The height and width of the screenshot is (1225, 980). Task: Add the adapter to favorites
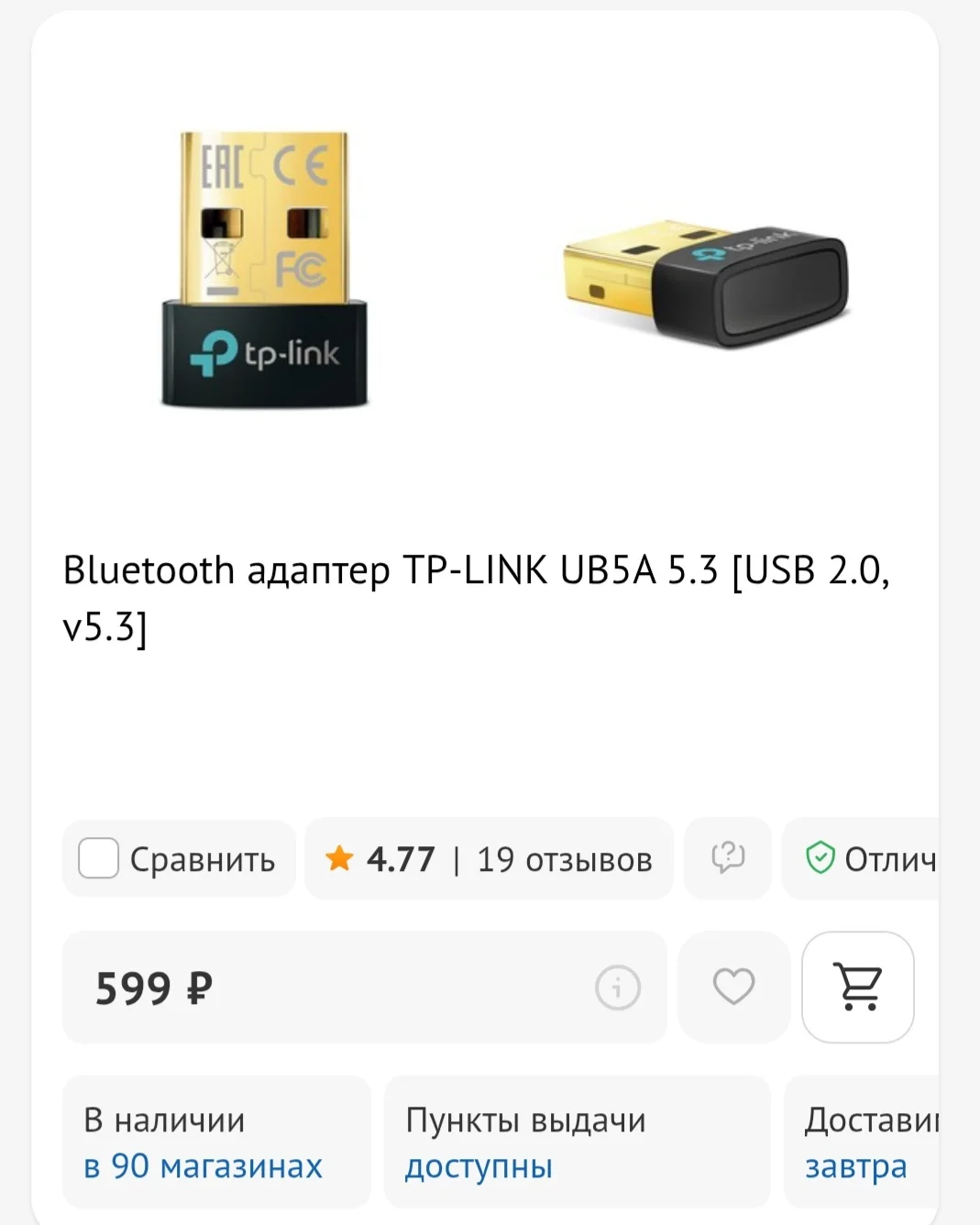pos(733,988)
